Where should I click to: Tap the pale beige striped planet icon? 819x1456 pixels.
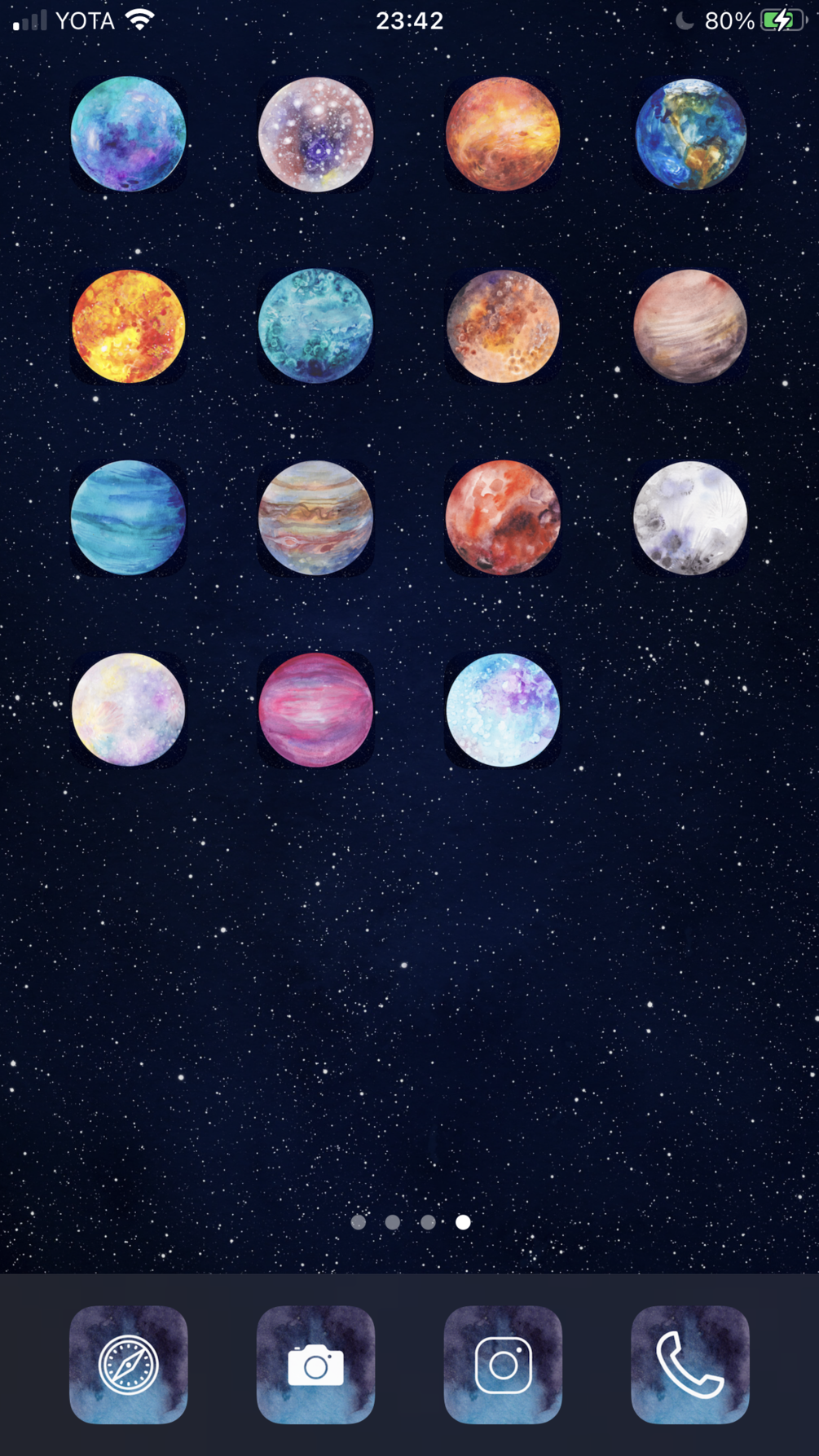pyautogui.click(x=690, y=326)
